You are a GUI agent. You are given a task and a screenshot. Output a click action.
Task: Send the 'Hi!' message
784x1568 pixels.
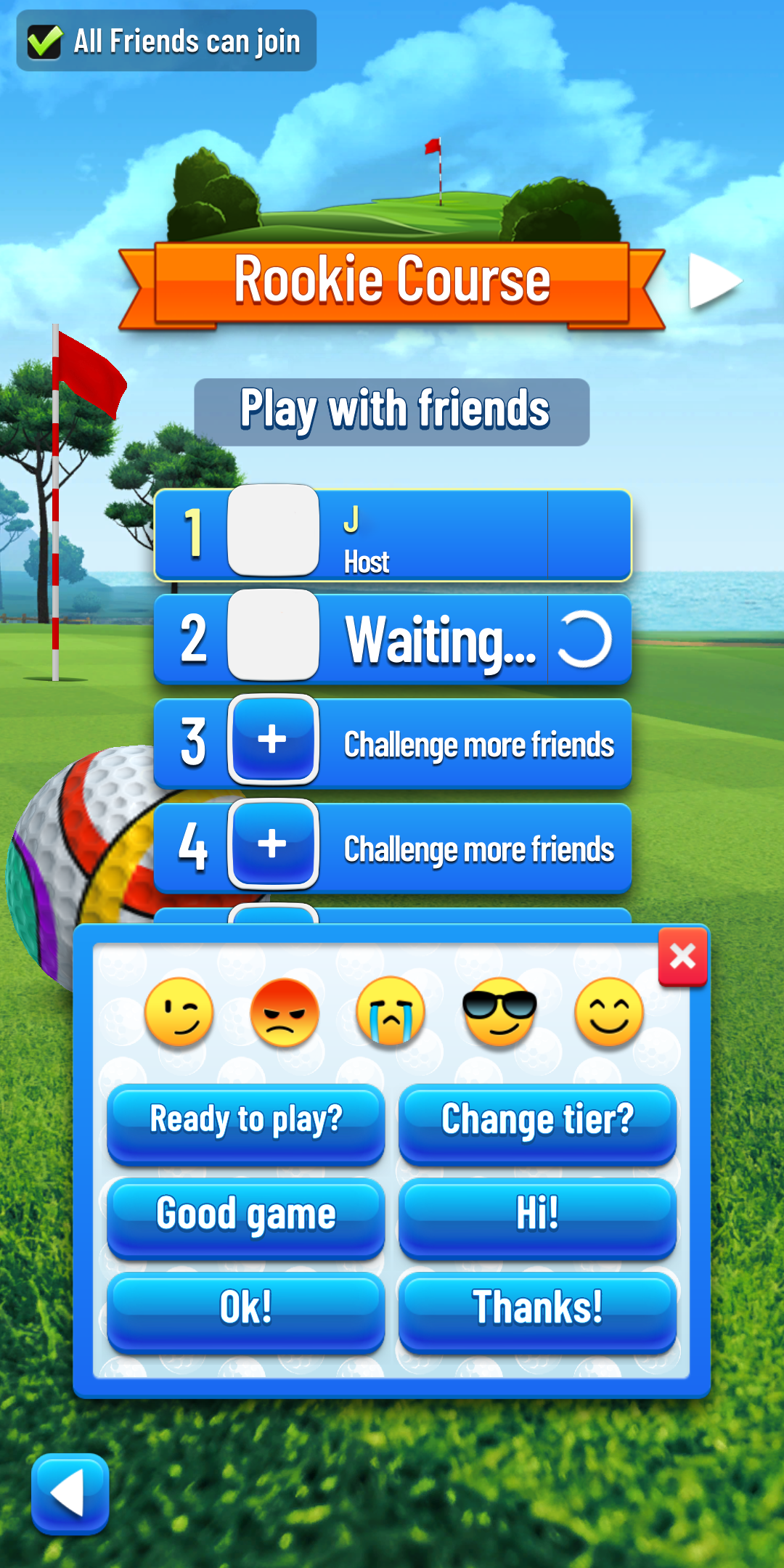point(537,1218)
